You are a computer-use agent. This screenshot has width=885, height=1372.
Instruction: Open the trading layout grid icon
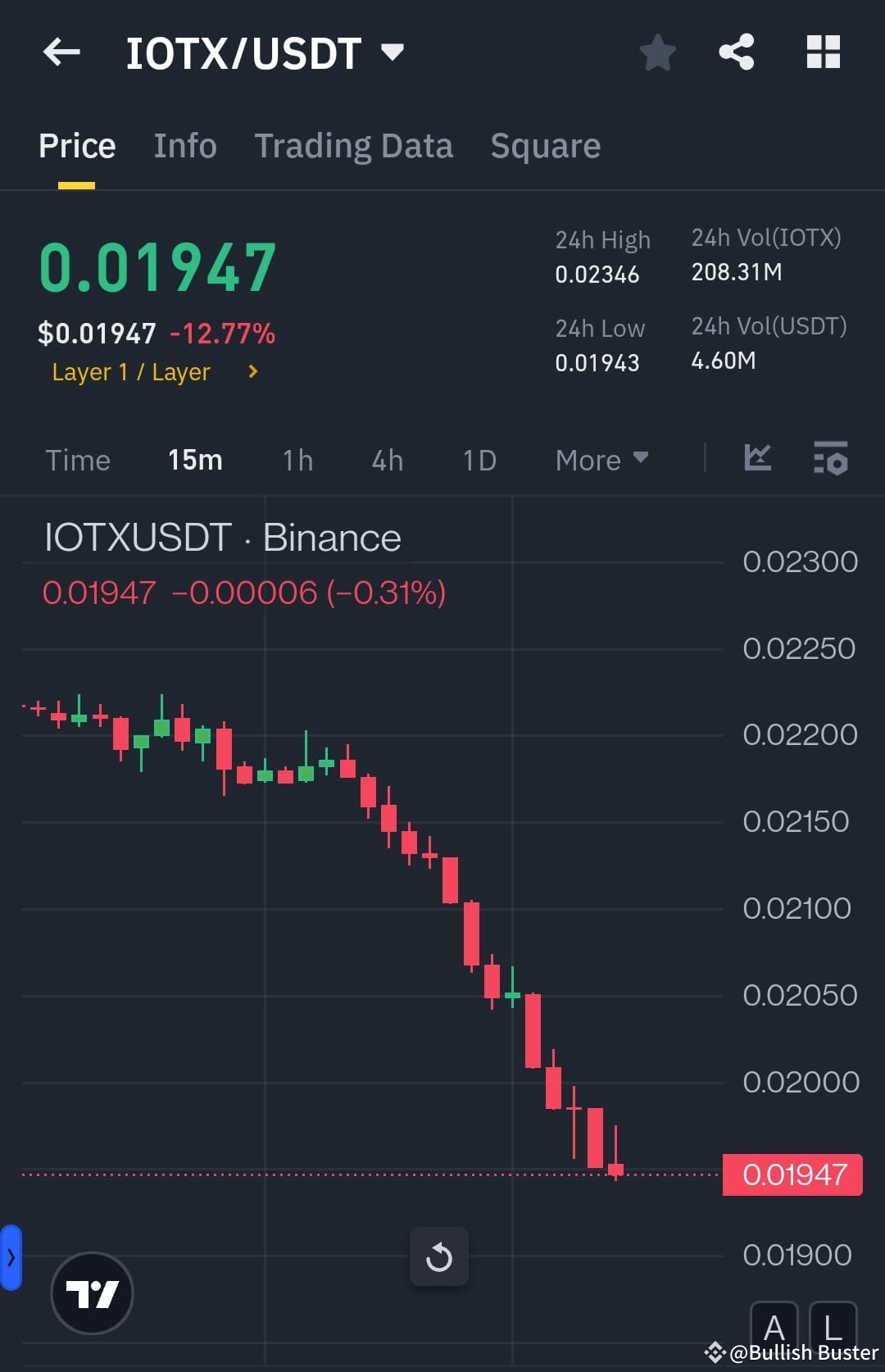coord(823,52)
